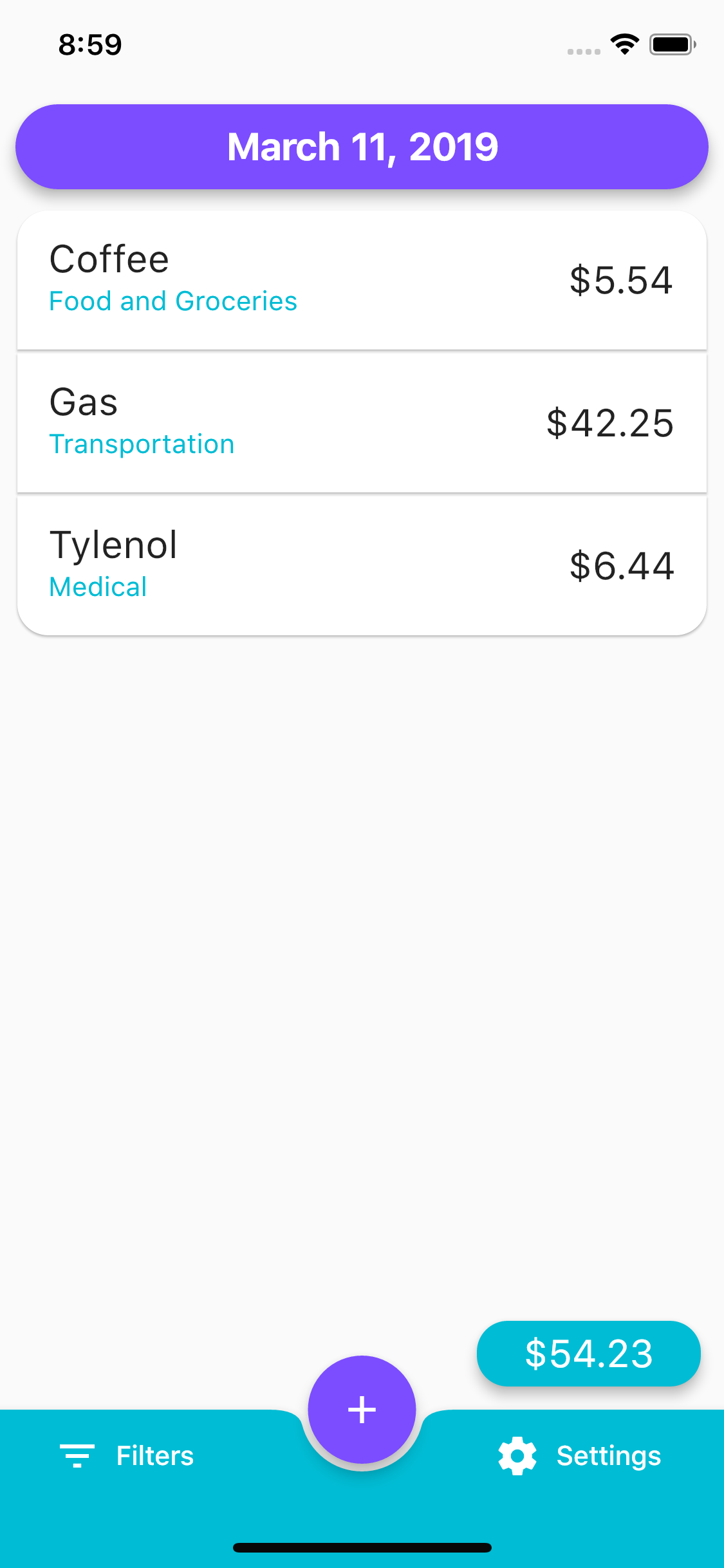Image resolution: width=724 pixels, height=1568 pixels.
Task: Go to Settings
Action: point(580,1455)
